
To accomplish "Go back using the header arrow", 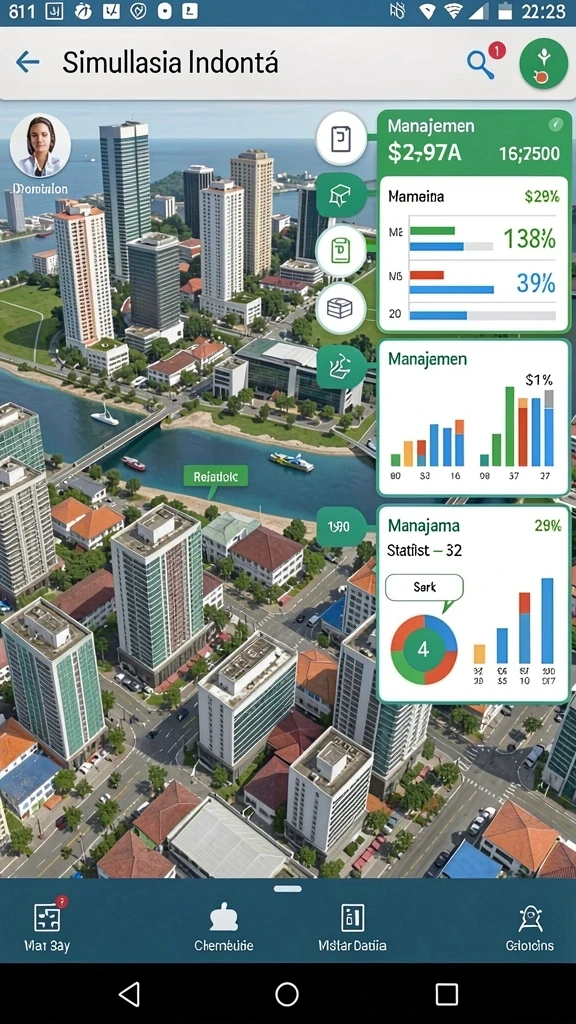I will [x=27, y=63].
